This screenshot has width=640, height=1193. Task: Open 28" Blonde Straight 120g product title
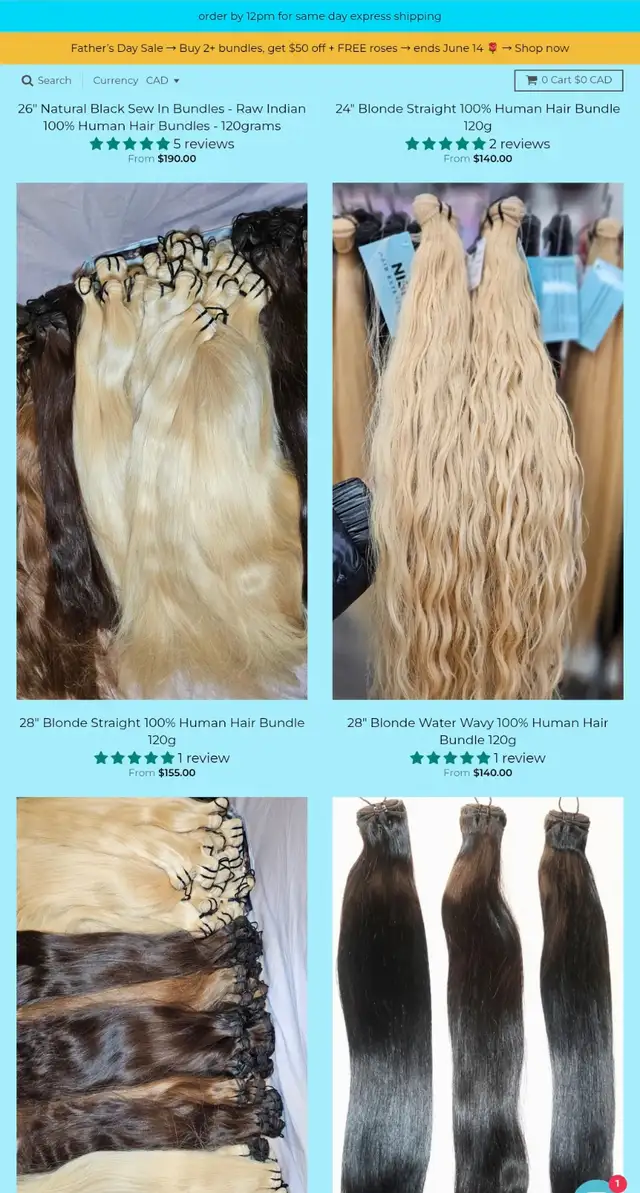[162, 731]
